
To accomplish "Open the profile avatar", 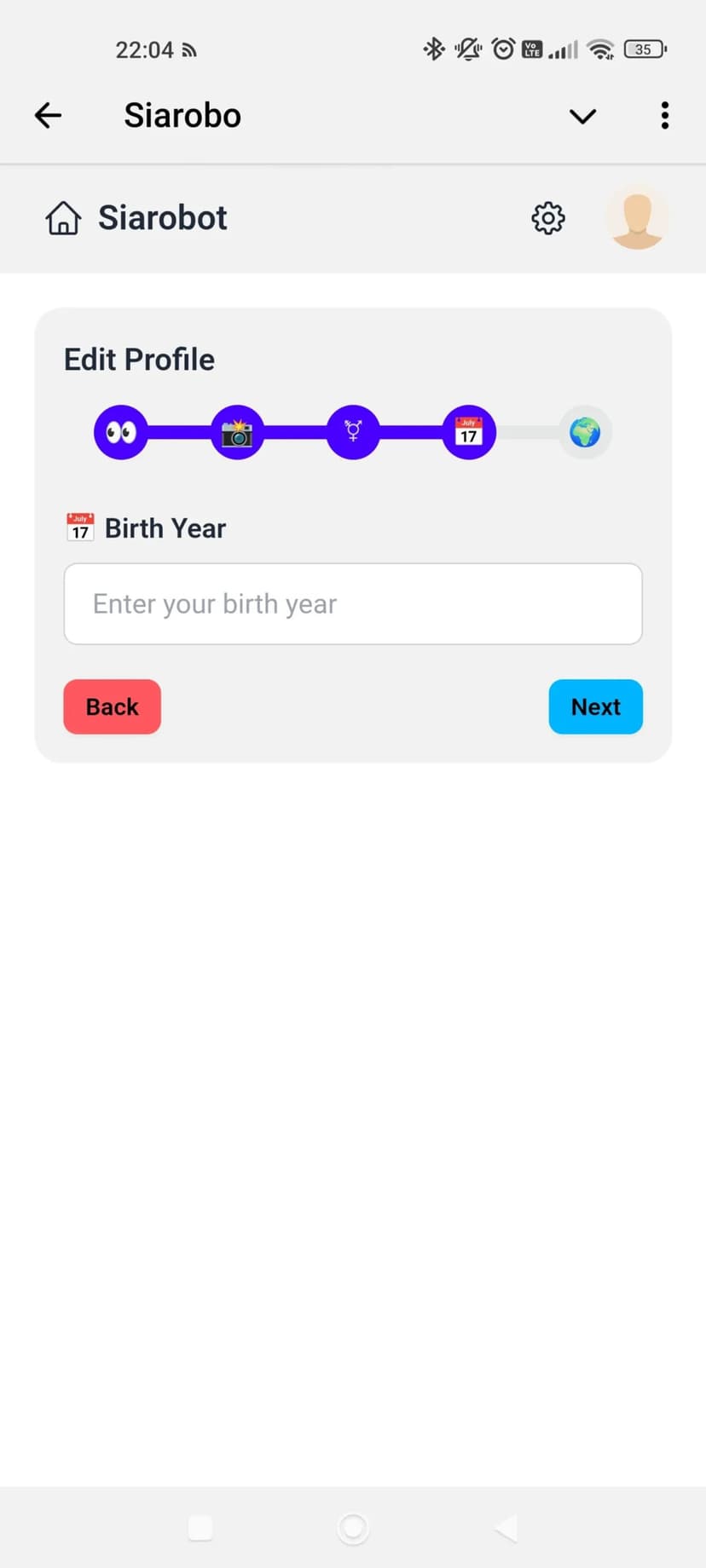I will tap(637, 218).
